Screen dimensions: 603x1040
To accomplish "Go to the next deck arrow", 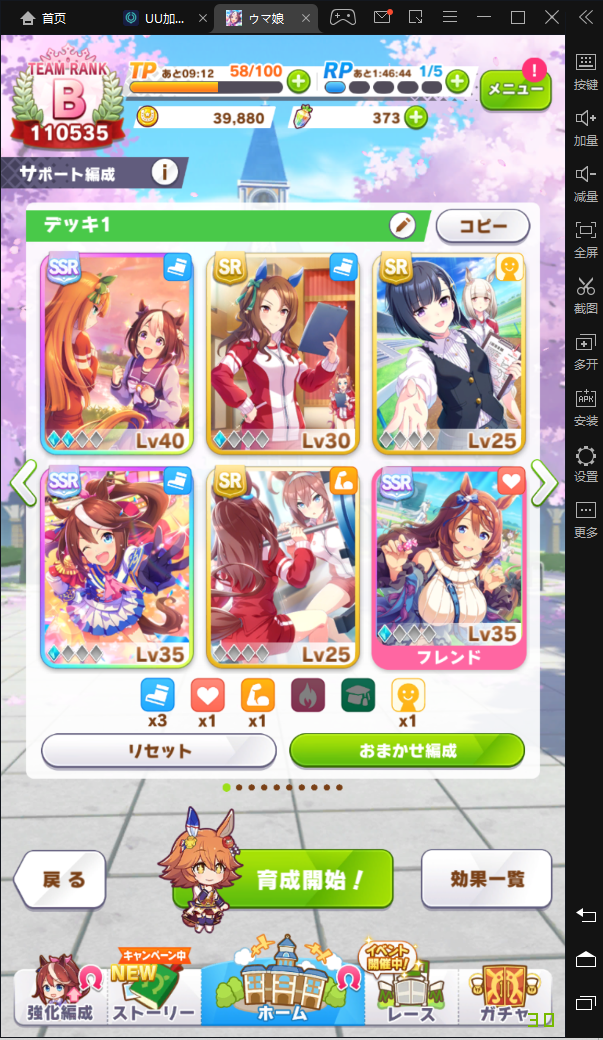I will point(545,484).
